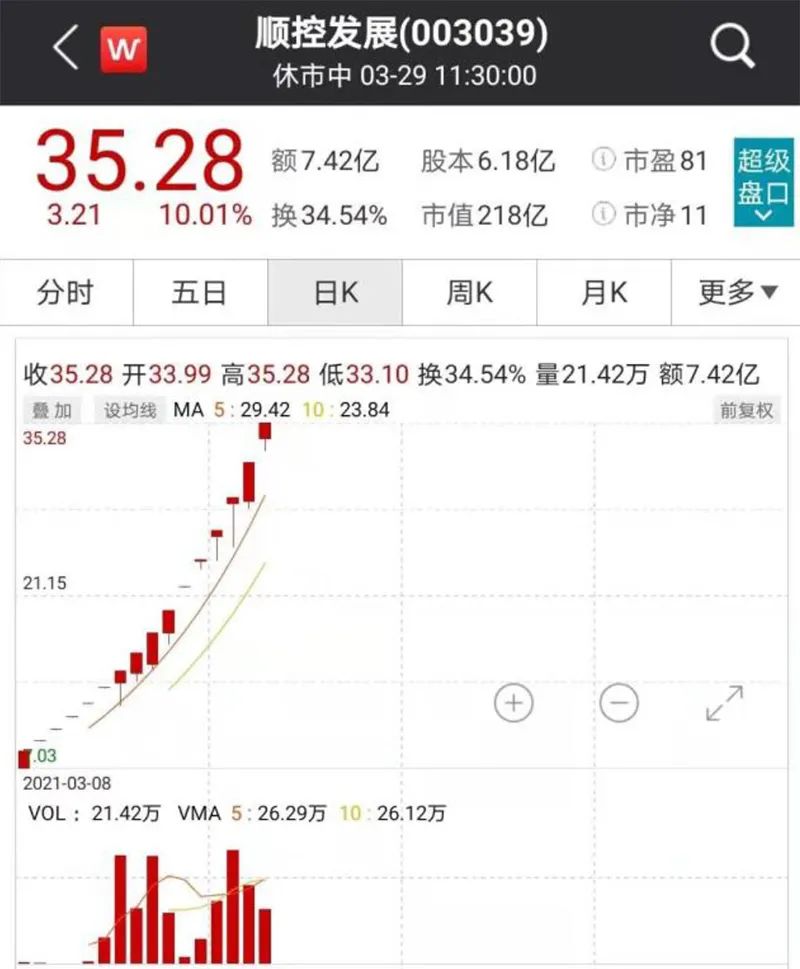The image size is (800, 969).
Task: Tap the 叠加 overlay button
Action: [x=52, y=410]
